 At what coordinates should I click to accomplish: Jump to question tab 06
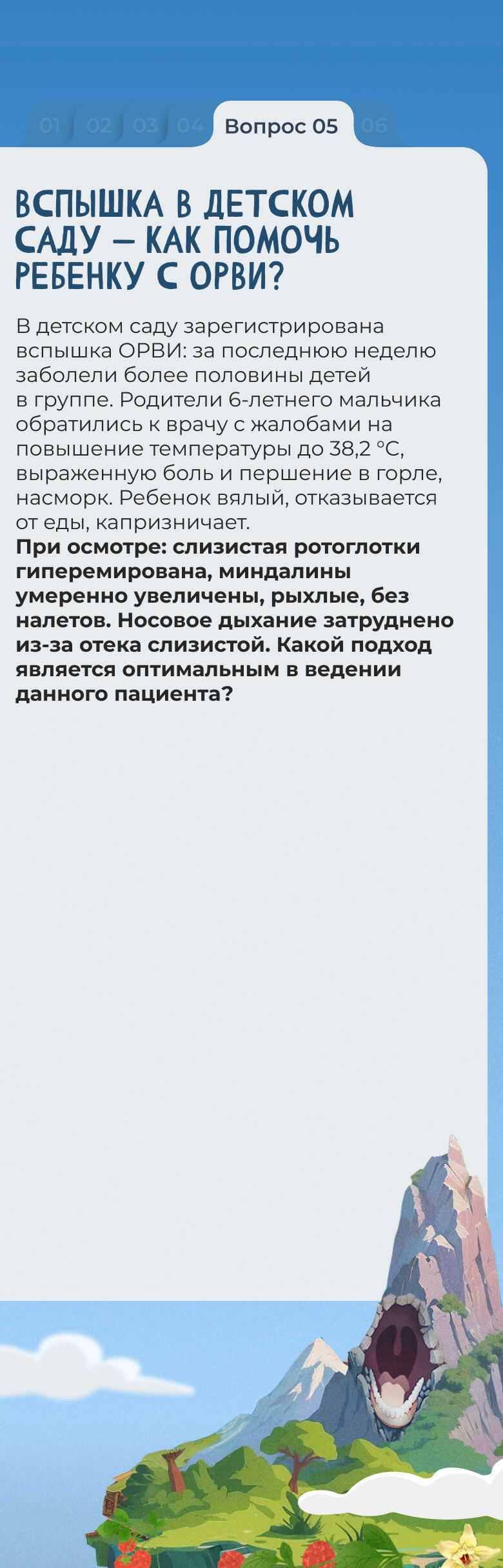click(x=374, y=125)
